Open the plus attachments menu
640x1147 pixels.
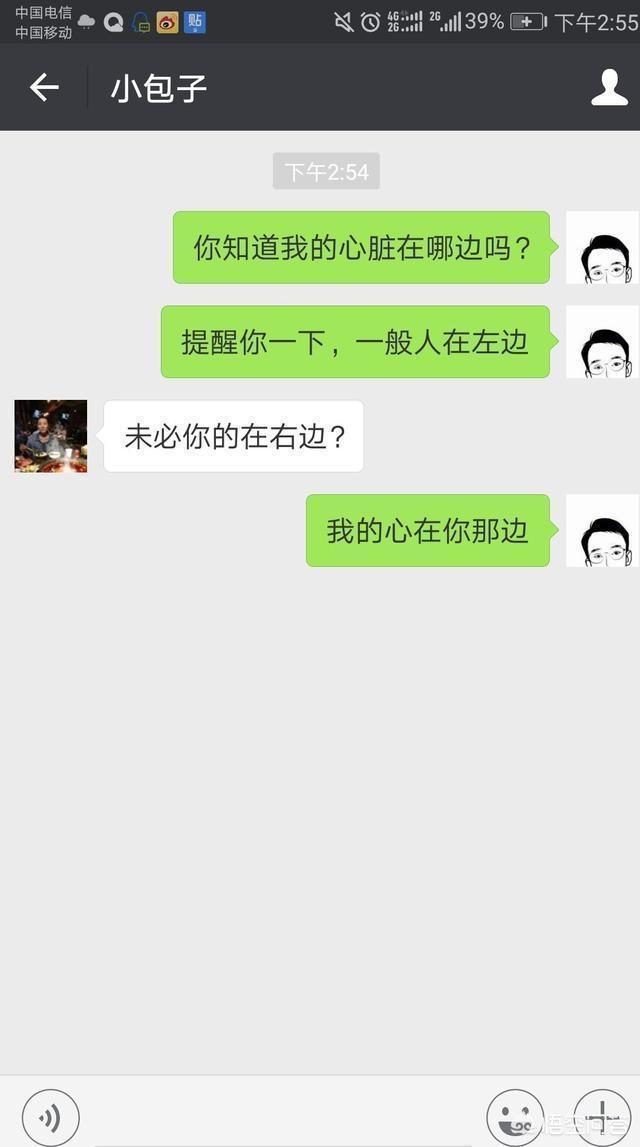point(602,1118)
